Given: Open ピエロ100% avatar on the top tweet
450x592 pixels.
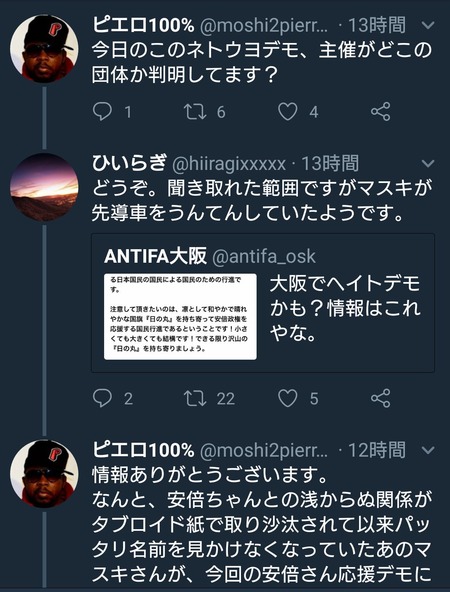Looking at the screenshot, I should 44,49.
